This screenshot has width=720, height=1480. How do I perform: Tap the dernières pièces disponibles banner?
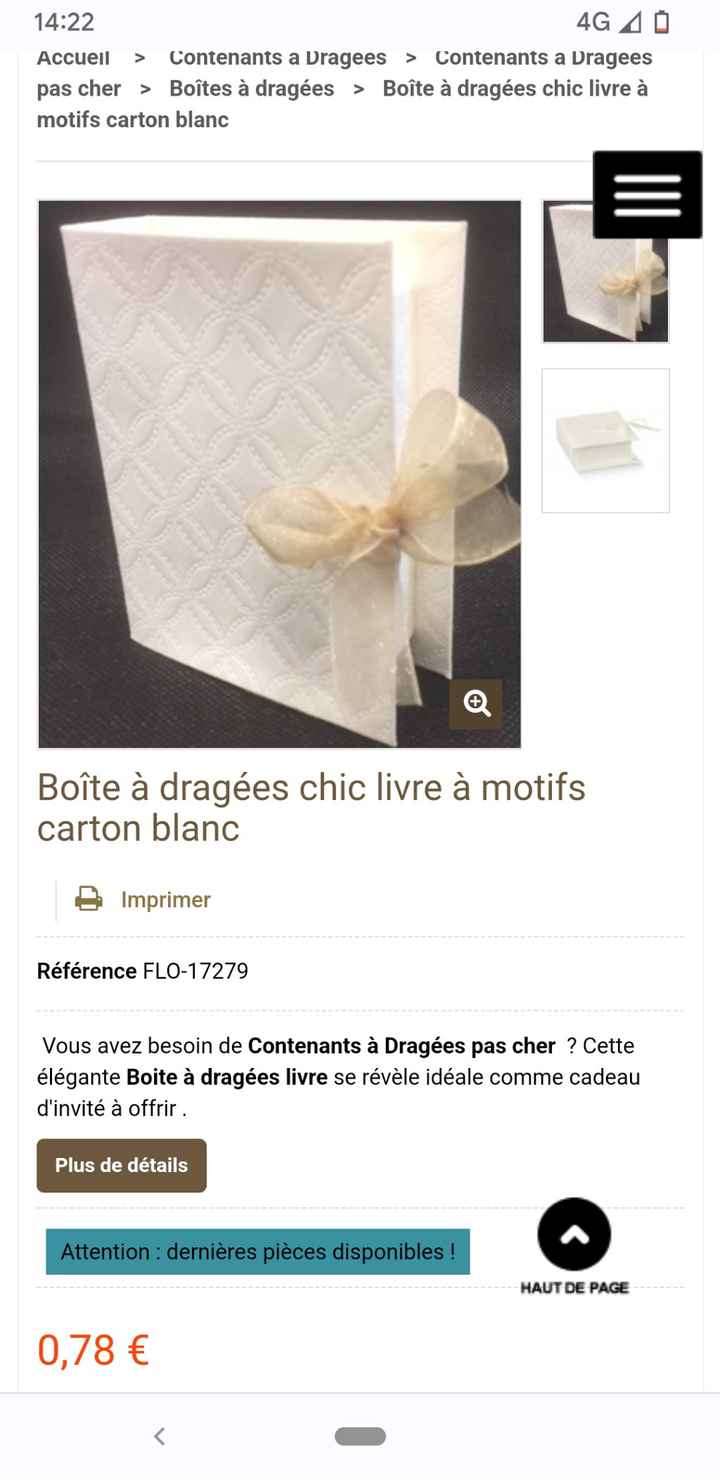coord(257,1251)
